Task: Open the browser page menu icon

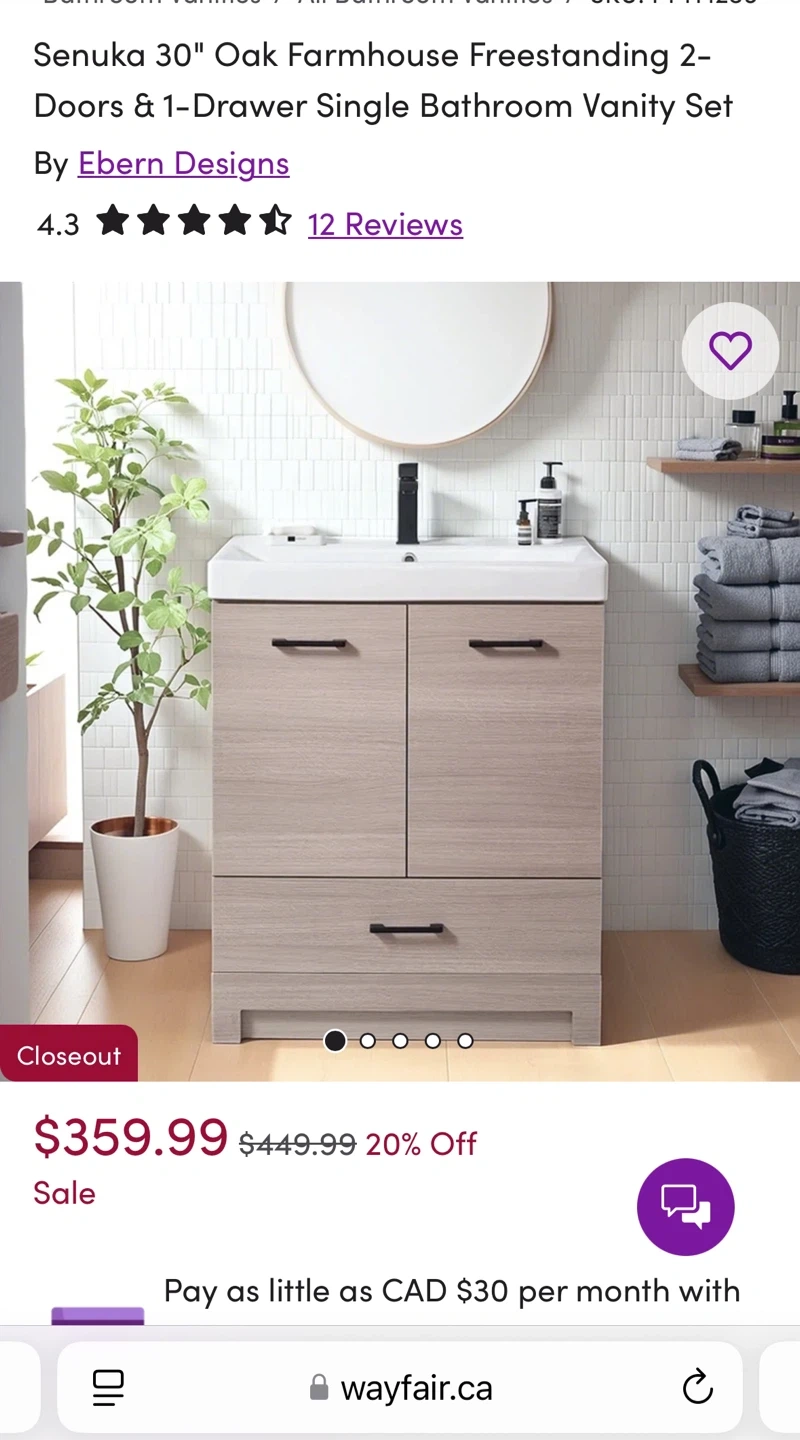Action: pos(108,1387)
